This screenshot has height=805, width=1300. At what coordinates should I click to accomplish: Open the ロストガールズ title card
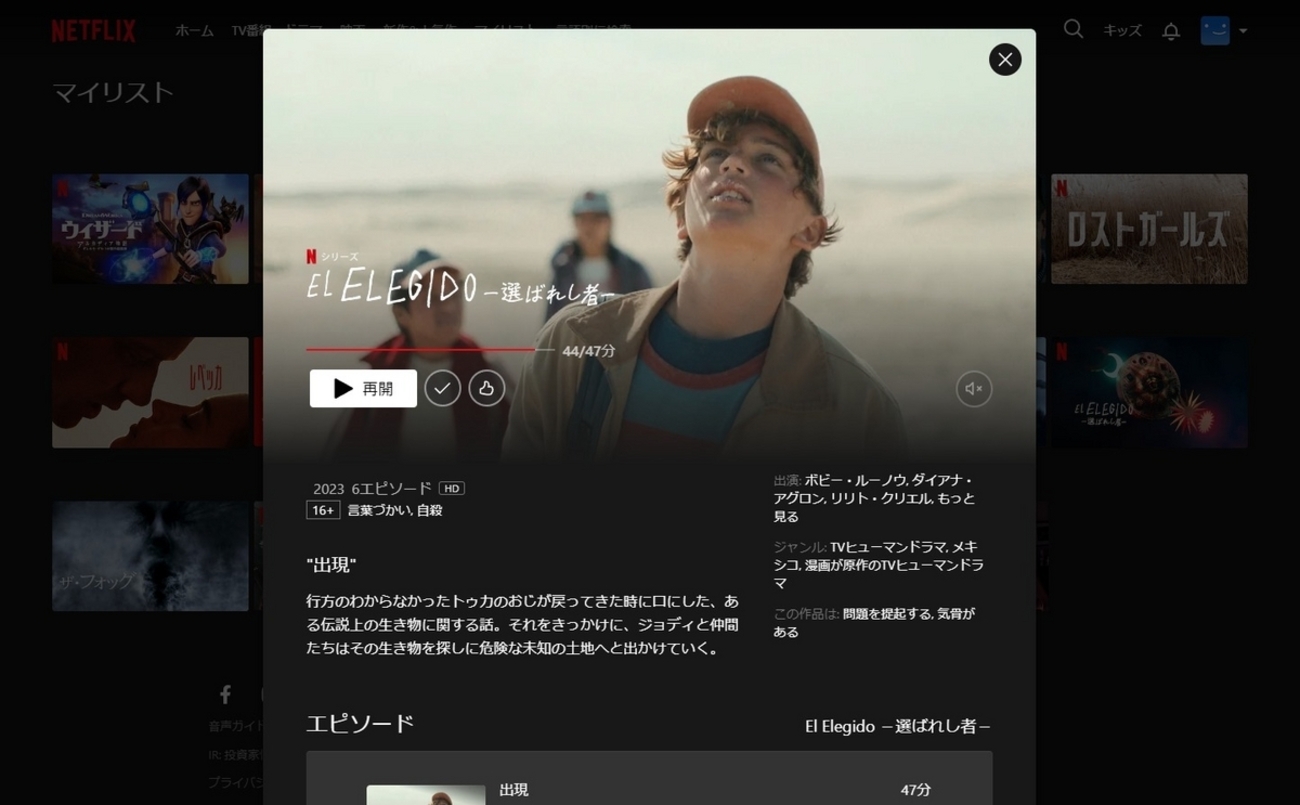coord(1149,229)
